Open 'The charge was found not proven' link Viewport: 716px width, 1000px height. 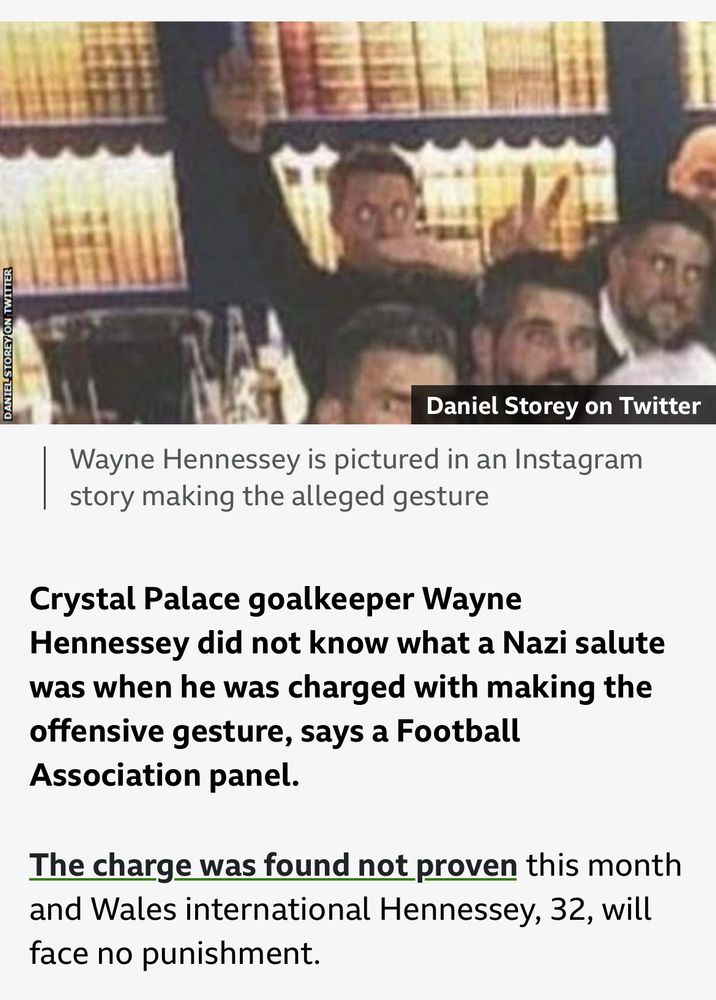[273, 866]
